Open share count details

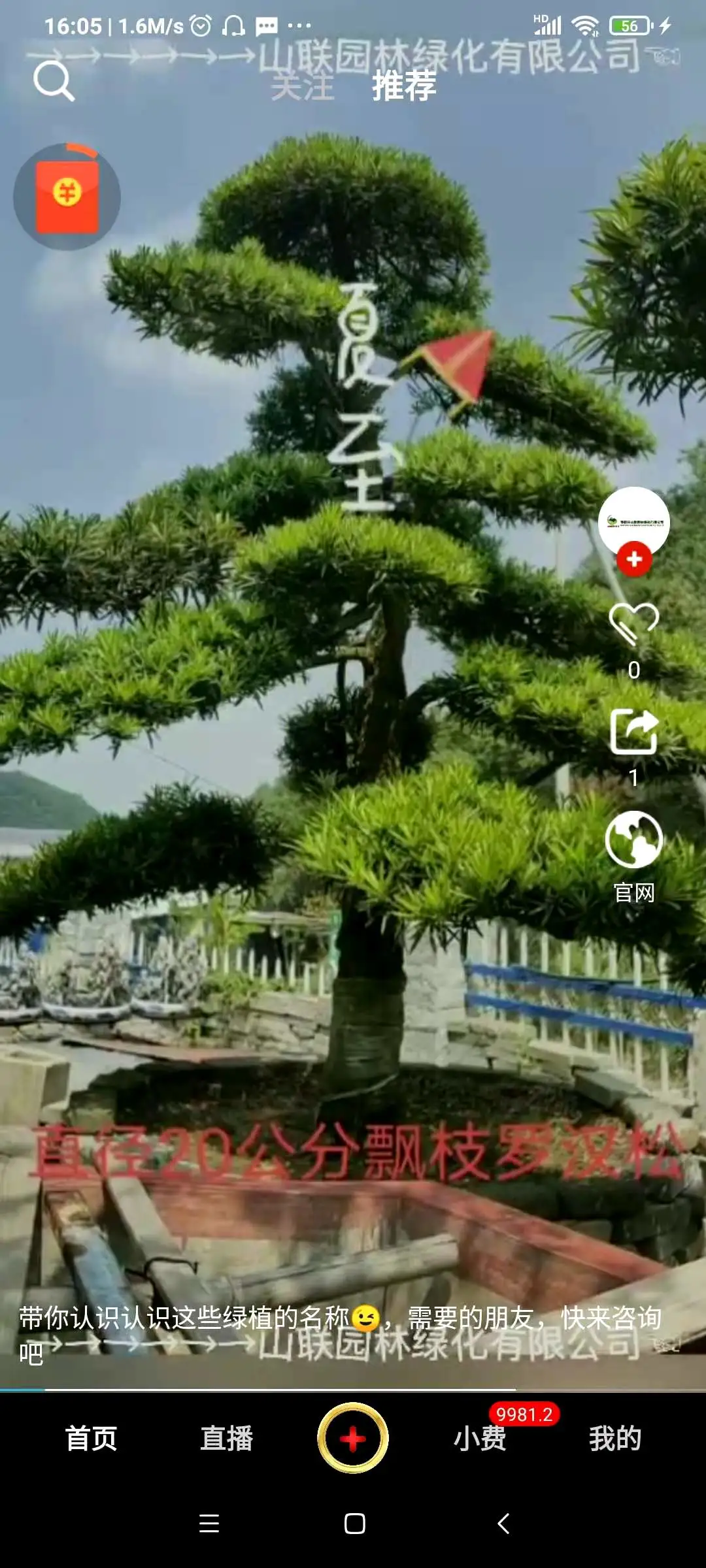(633, 778)
